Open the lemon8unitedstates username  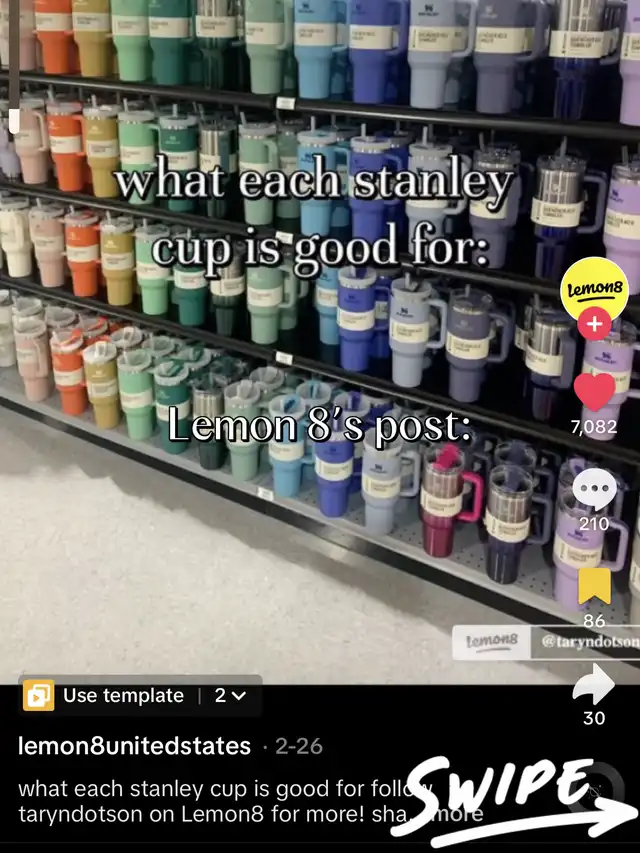tap(134, 746)
